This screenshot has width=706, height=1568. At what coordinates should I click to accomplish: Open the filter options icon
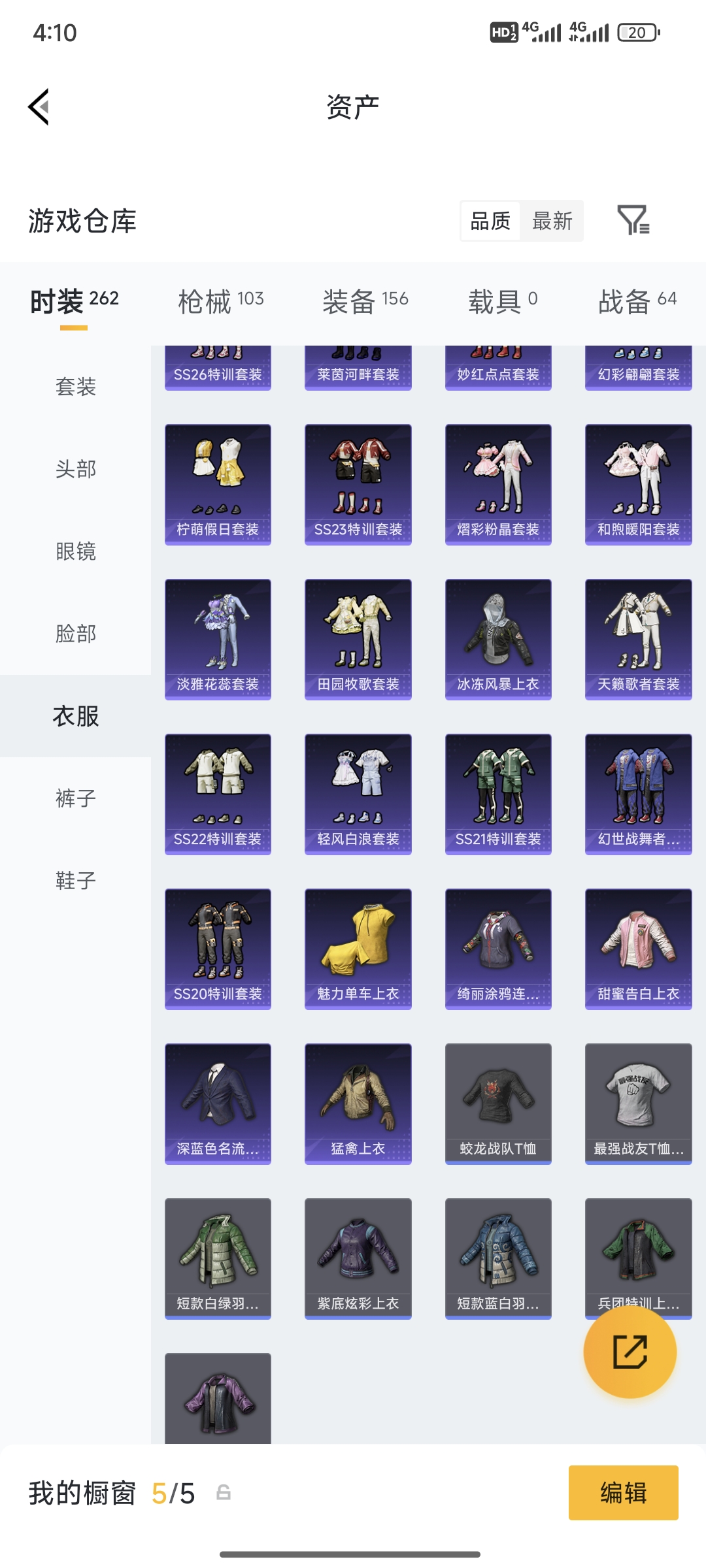(x=635, y=221)
